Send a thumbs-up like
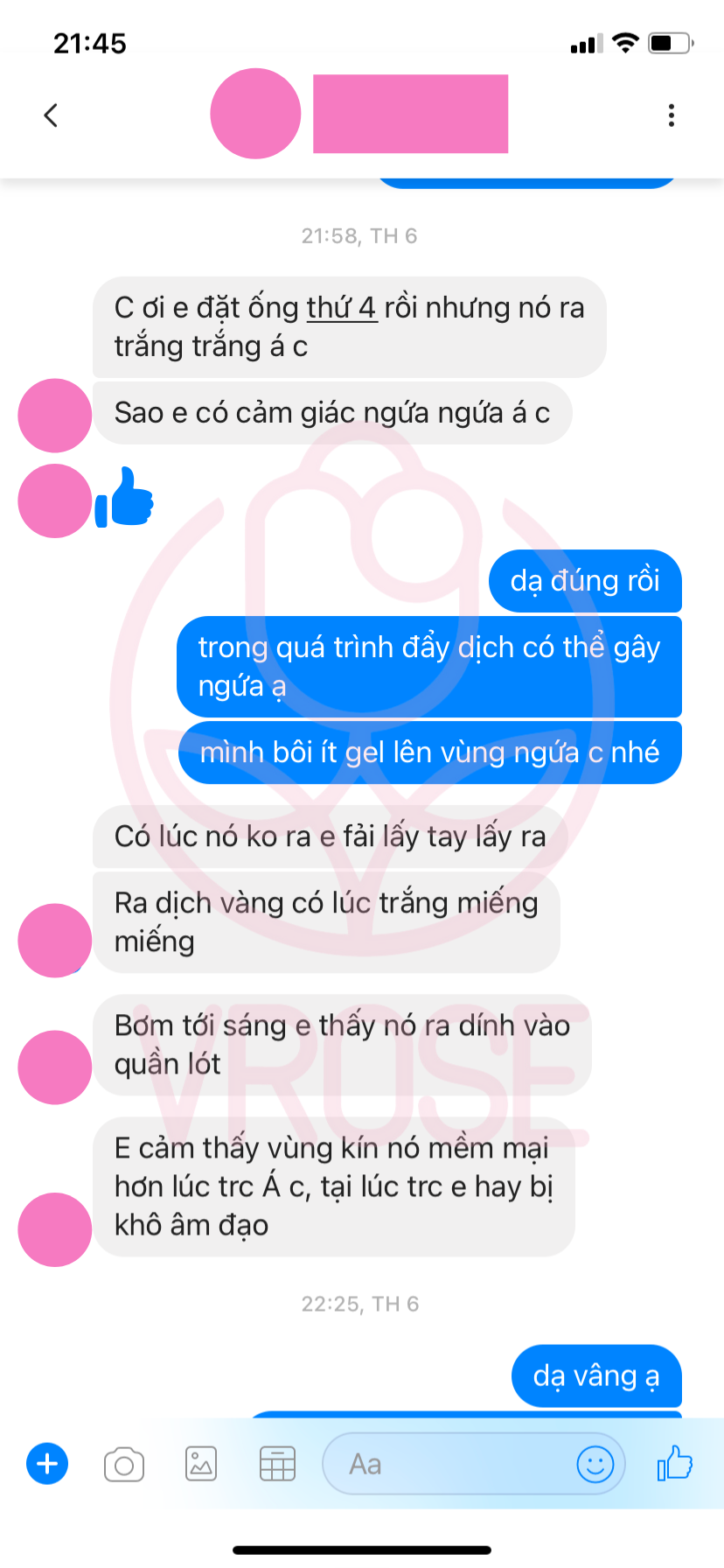724x1568 pixels. tap(675, 1464)
